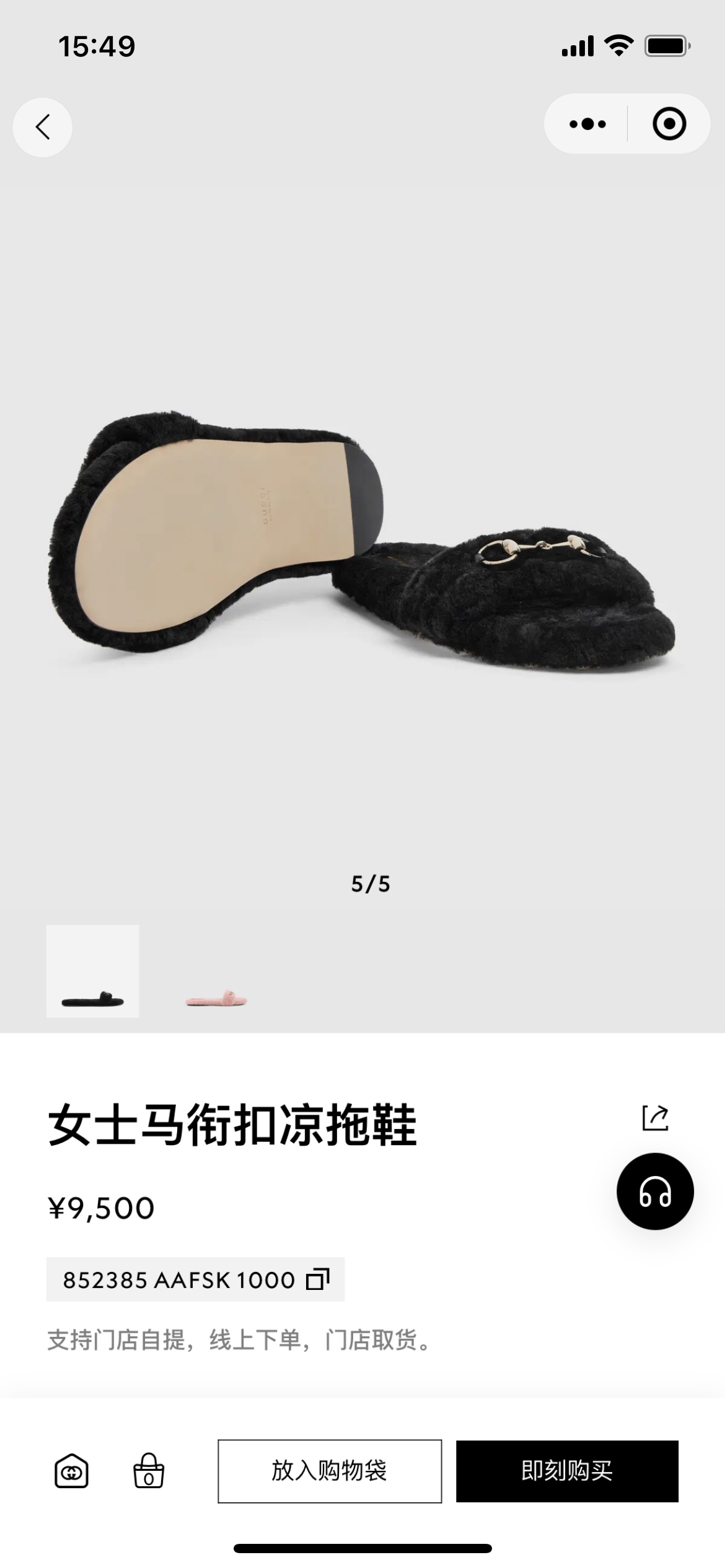Viewport: 725px width, 1568px height.
Task: Select the pink slipper color thumbnail
Action: 216,970
